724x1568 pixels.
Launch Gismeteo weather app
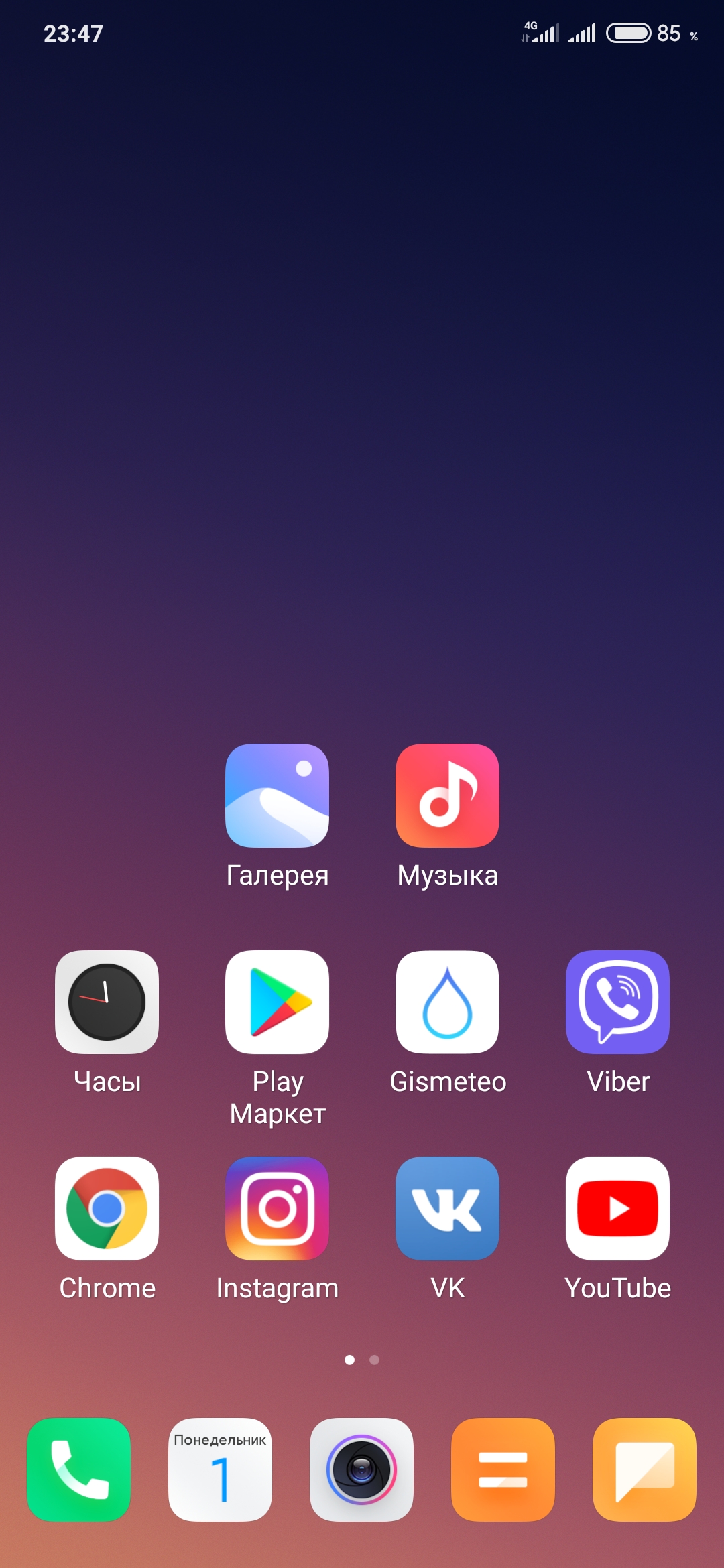tap(447, 1002)
